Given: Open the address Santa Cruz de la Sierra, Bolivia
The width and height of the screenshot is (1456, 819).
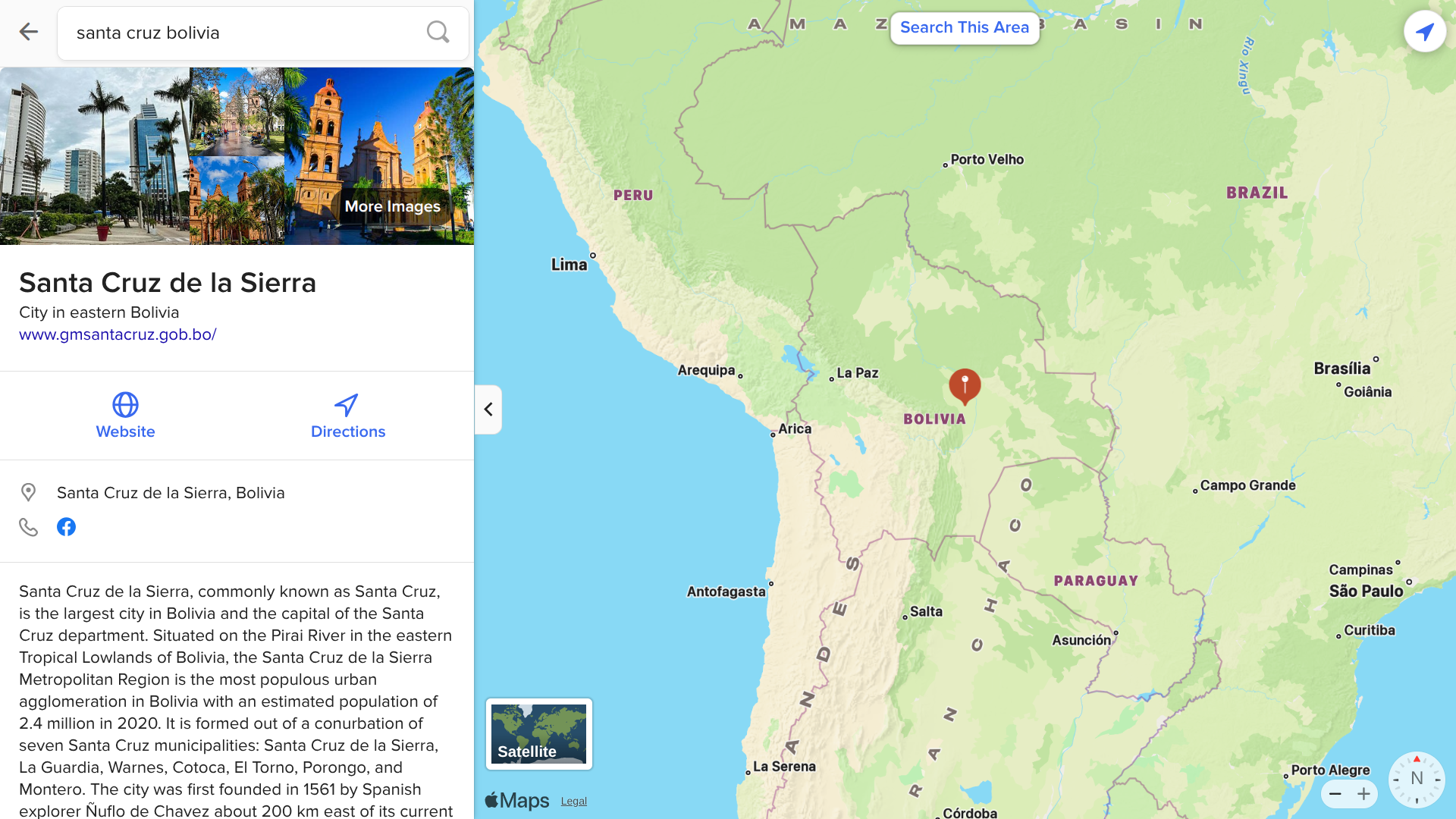Looking at the screenshot, I should 171,493.
